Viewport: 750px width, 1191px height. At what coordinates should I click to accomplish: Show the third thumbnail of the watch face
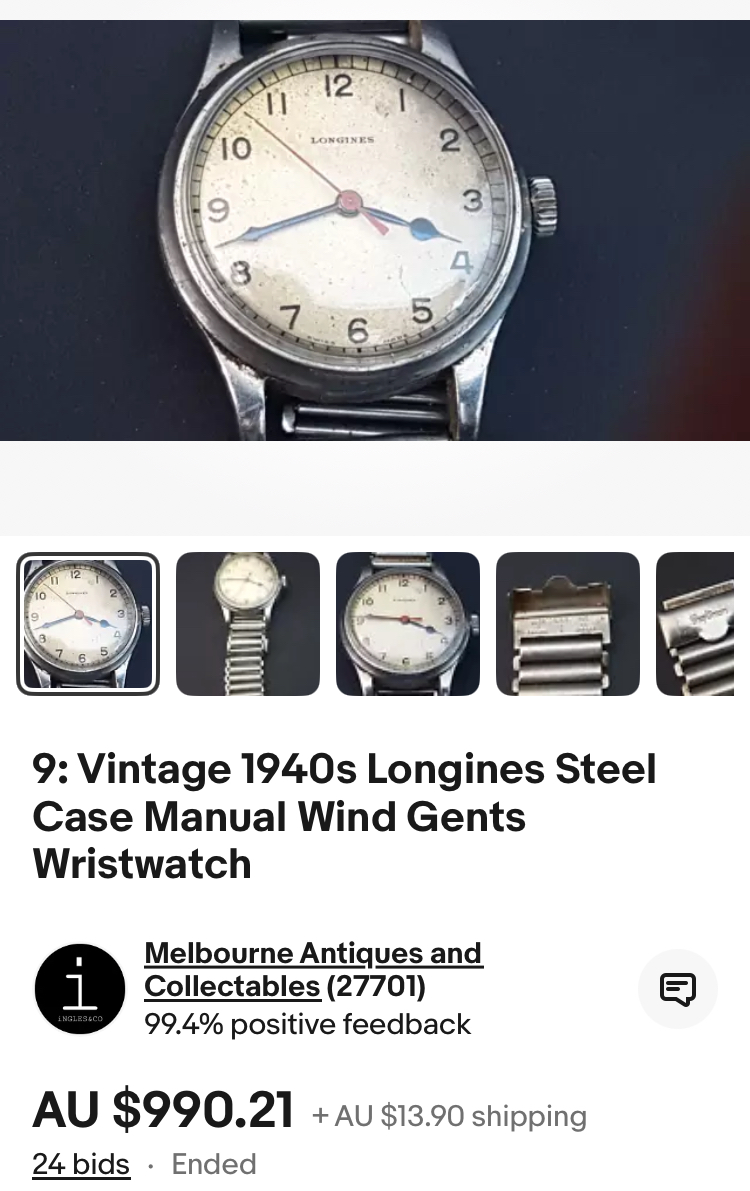(408, 624)
